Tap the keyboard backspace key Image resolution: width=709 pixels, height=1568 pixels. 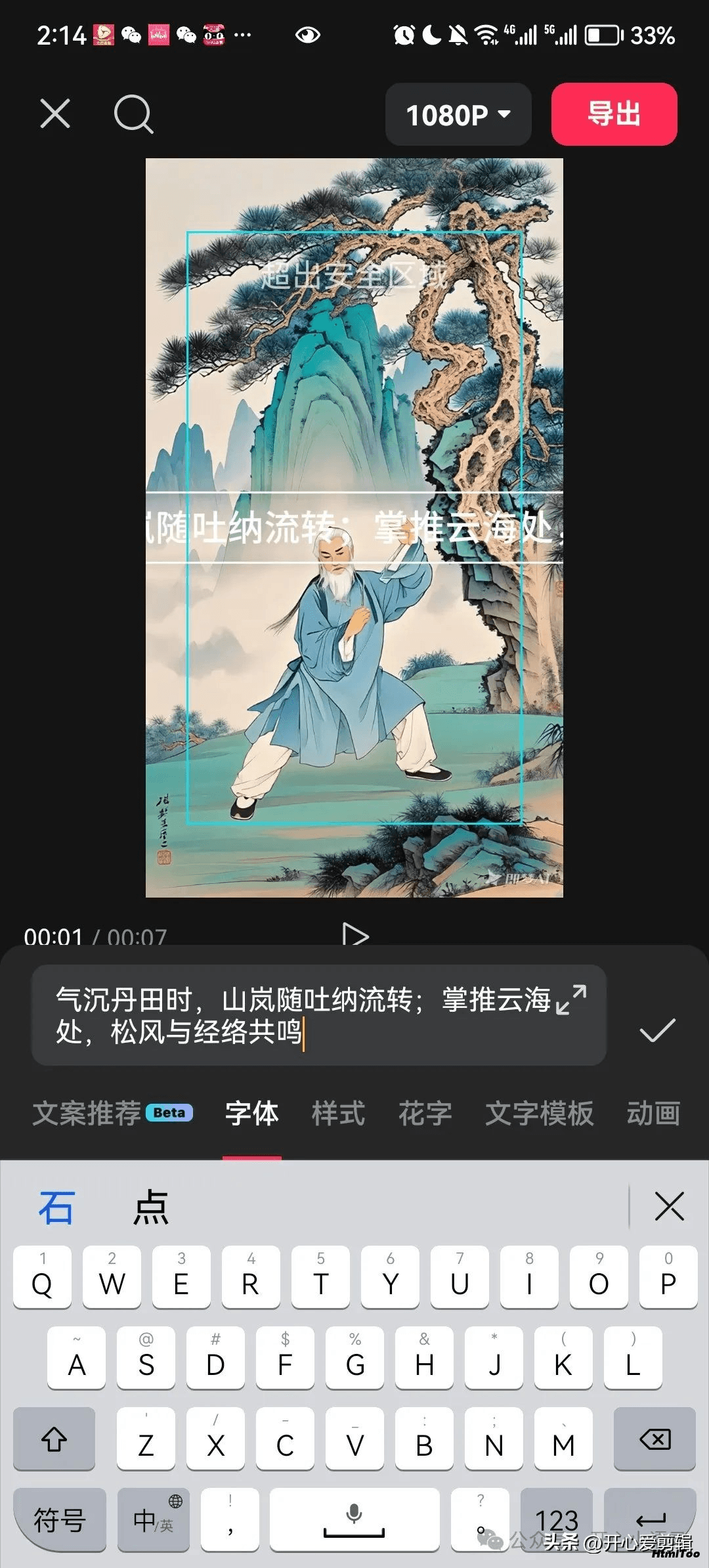pos(655,1439)
